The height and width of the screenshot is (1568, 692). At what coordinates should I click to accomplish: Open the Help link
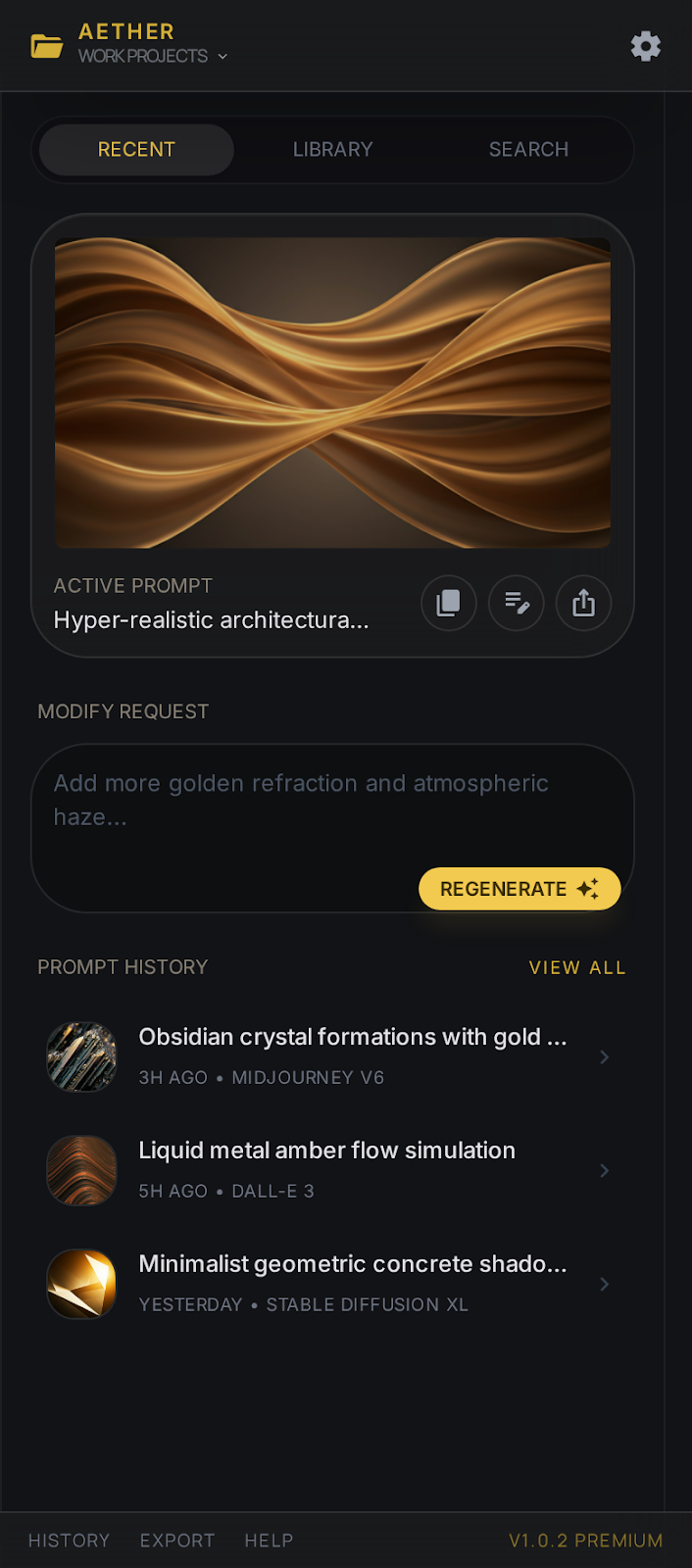[x=269, y=1541]
